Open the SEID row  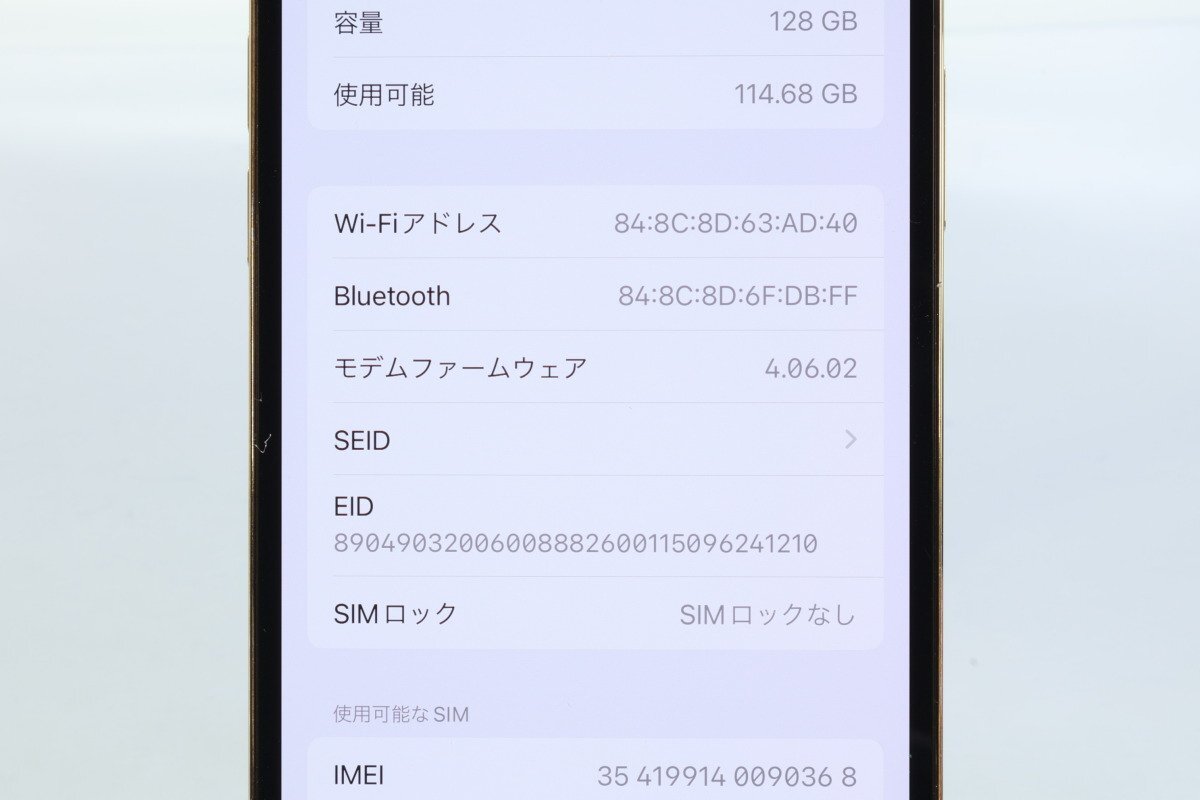(x=595, y=440)
